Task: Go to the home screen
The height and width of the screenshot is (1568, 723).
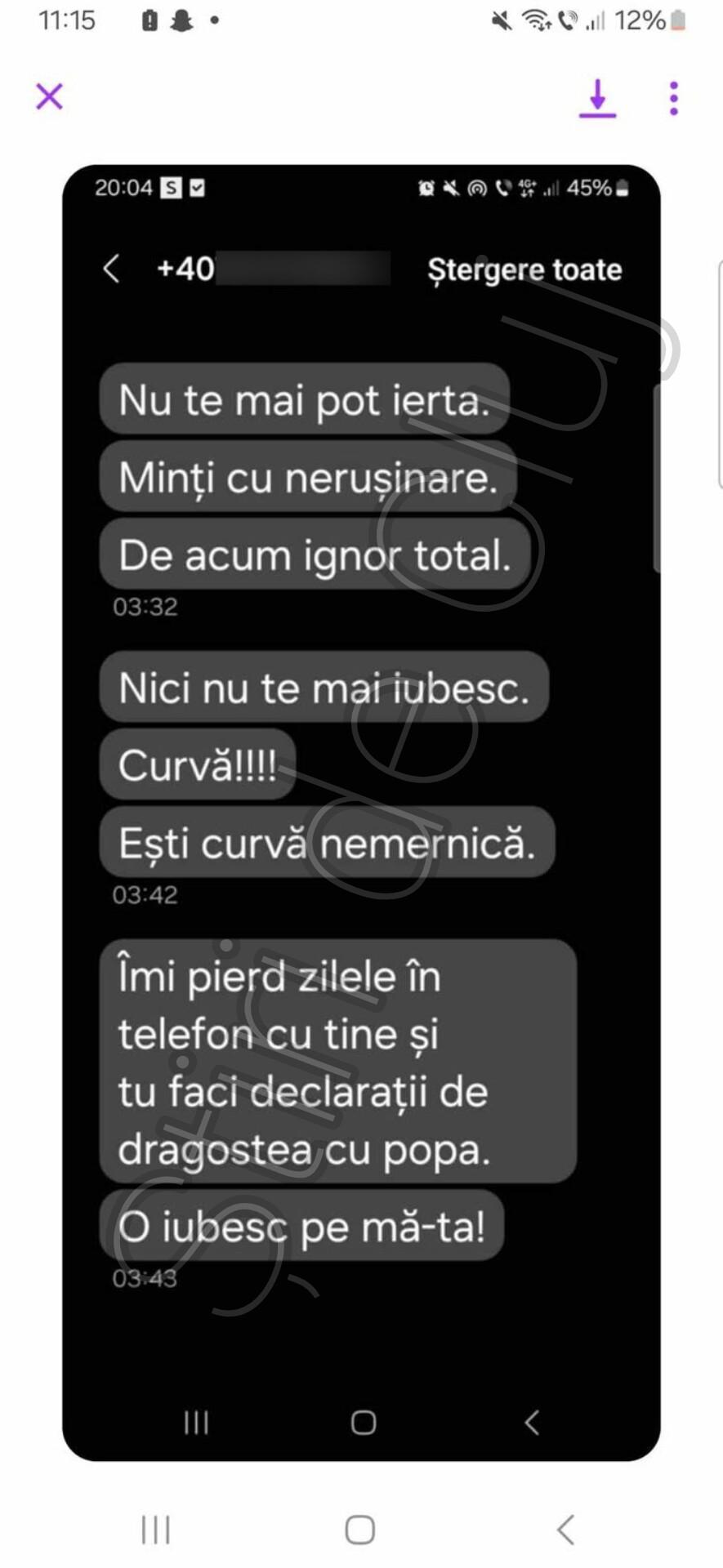Action: (x=360, y=1529)
